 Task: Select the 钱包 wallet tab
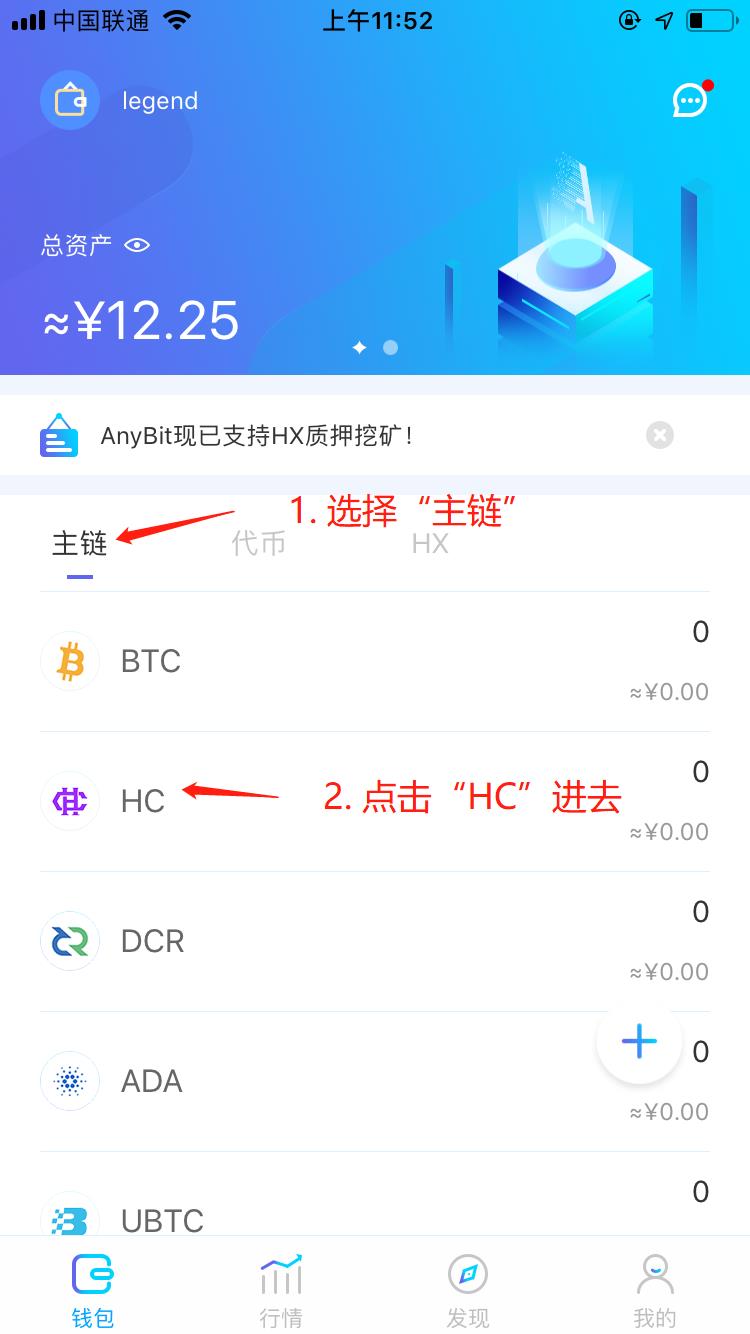(x=93, y=1290)
